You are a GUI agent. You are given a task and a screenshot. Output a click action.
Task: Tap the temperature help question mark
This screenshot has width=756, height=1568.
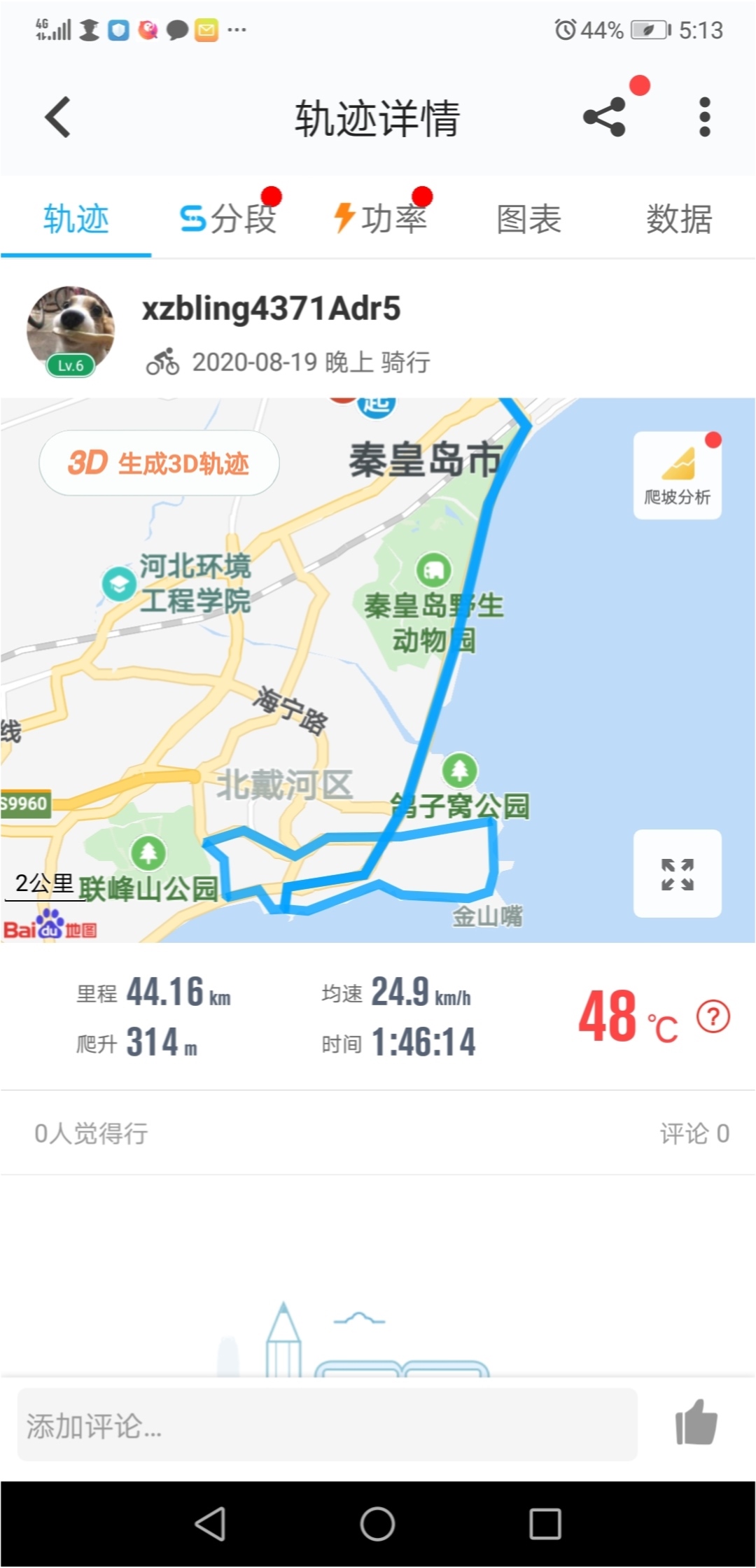click(713, 1016)
